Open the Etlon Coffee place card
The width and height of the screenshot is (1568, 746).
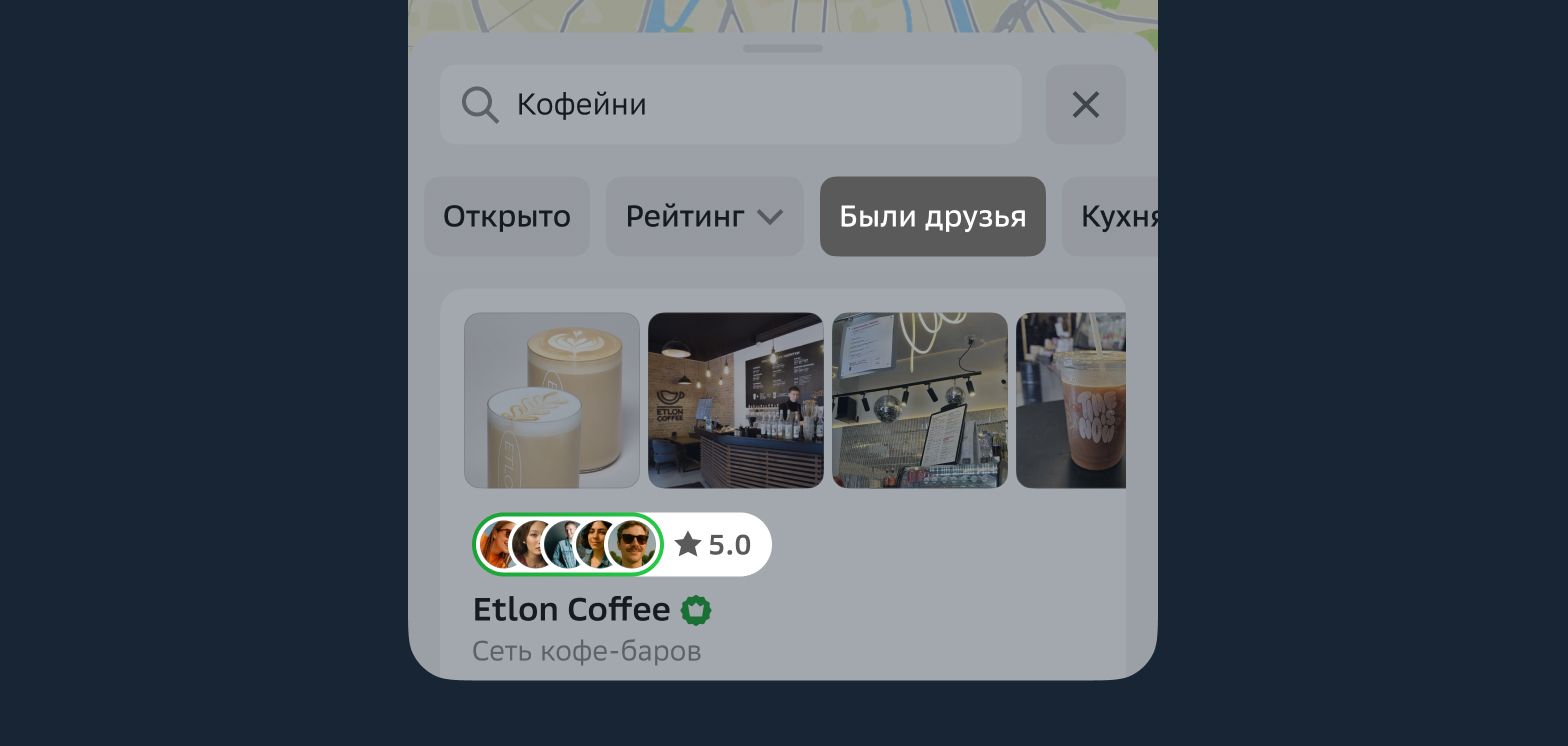(x=571, y=609)
